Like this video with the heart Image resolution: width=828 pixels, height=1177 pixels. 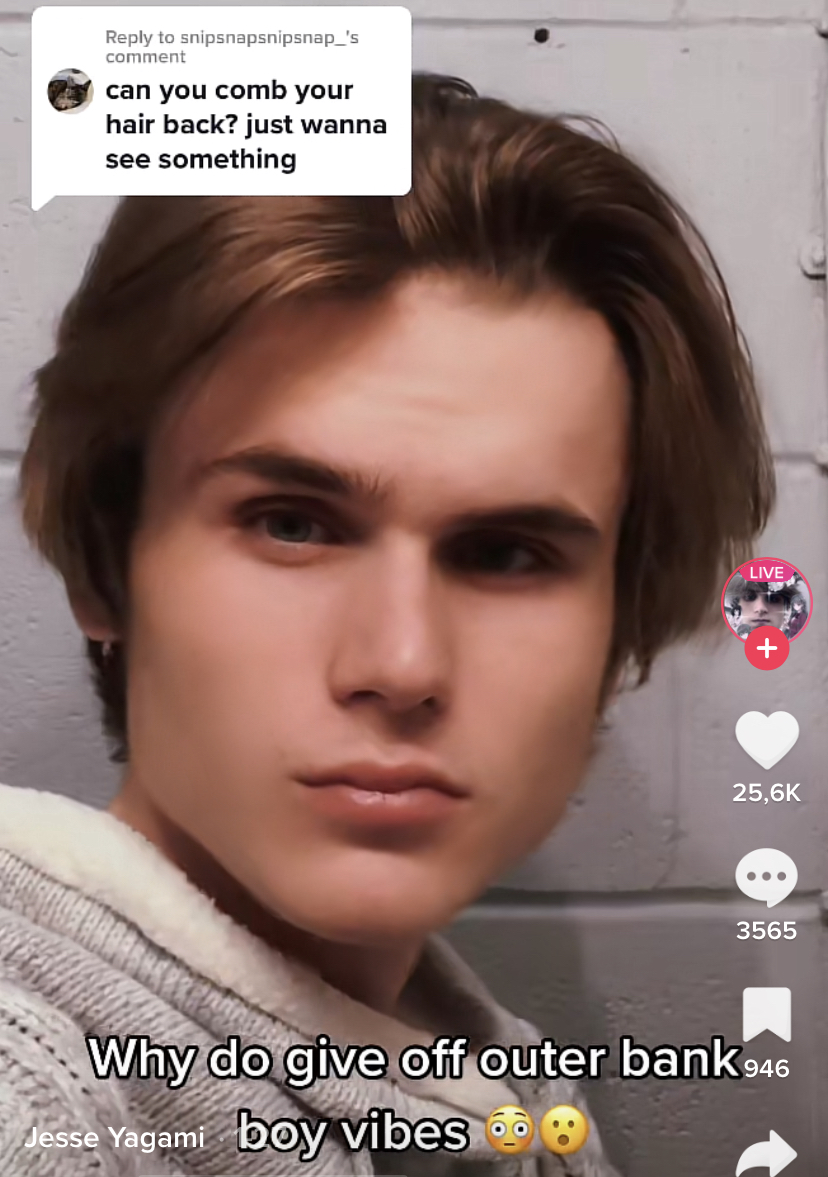(767, 740)
